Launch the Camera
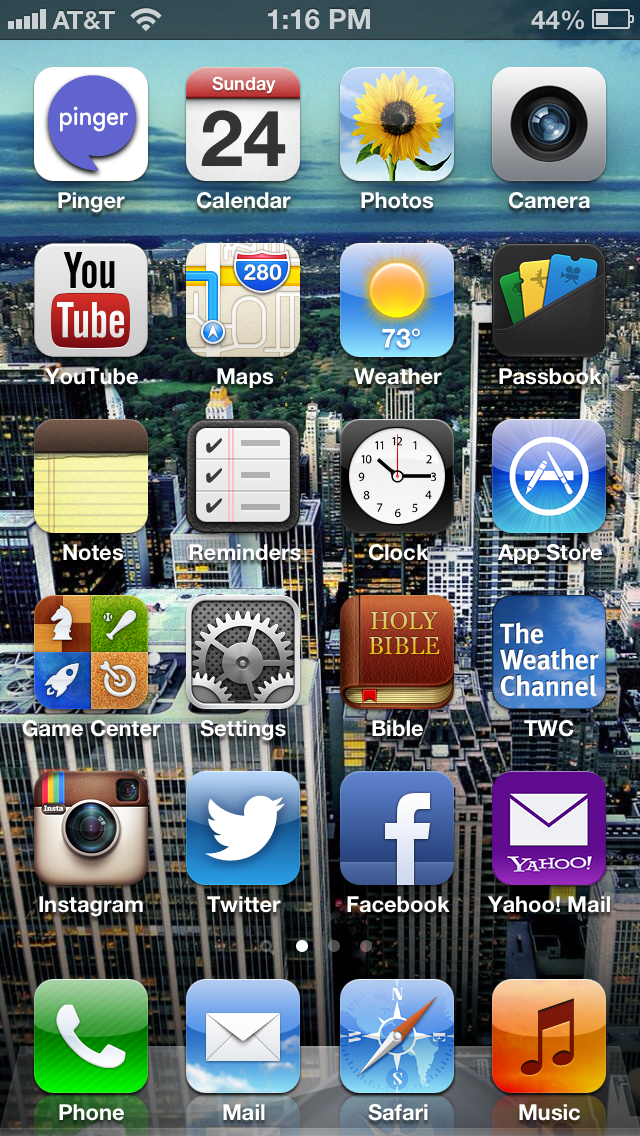 pyautogui.click(x=549, y=124)
